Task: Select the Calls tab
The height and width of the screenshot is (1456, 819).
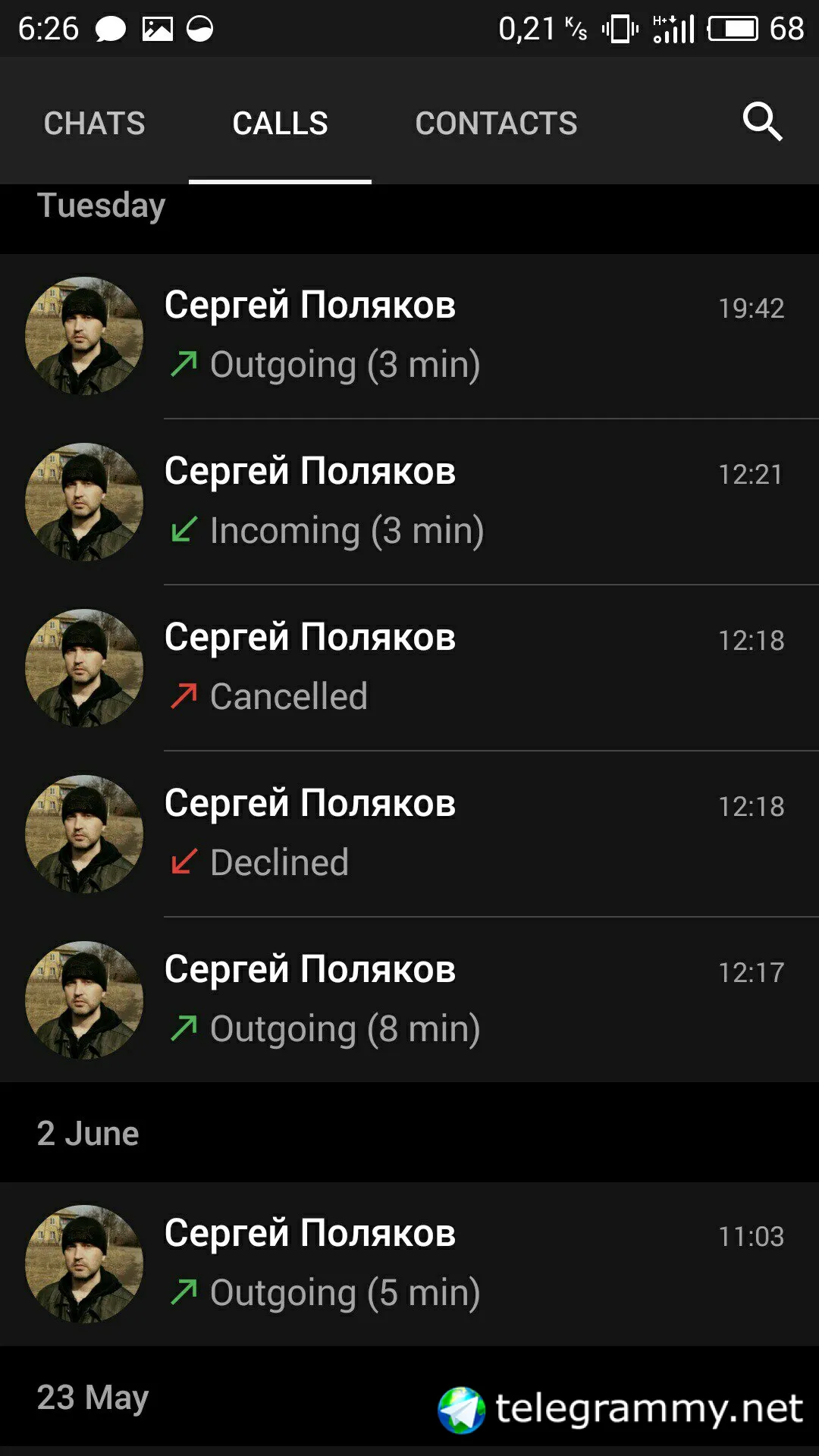Action: point(280,124)
